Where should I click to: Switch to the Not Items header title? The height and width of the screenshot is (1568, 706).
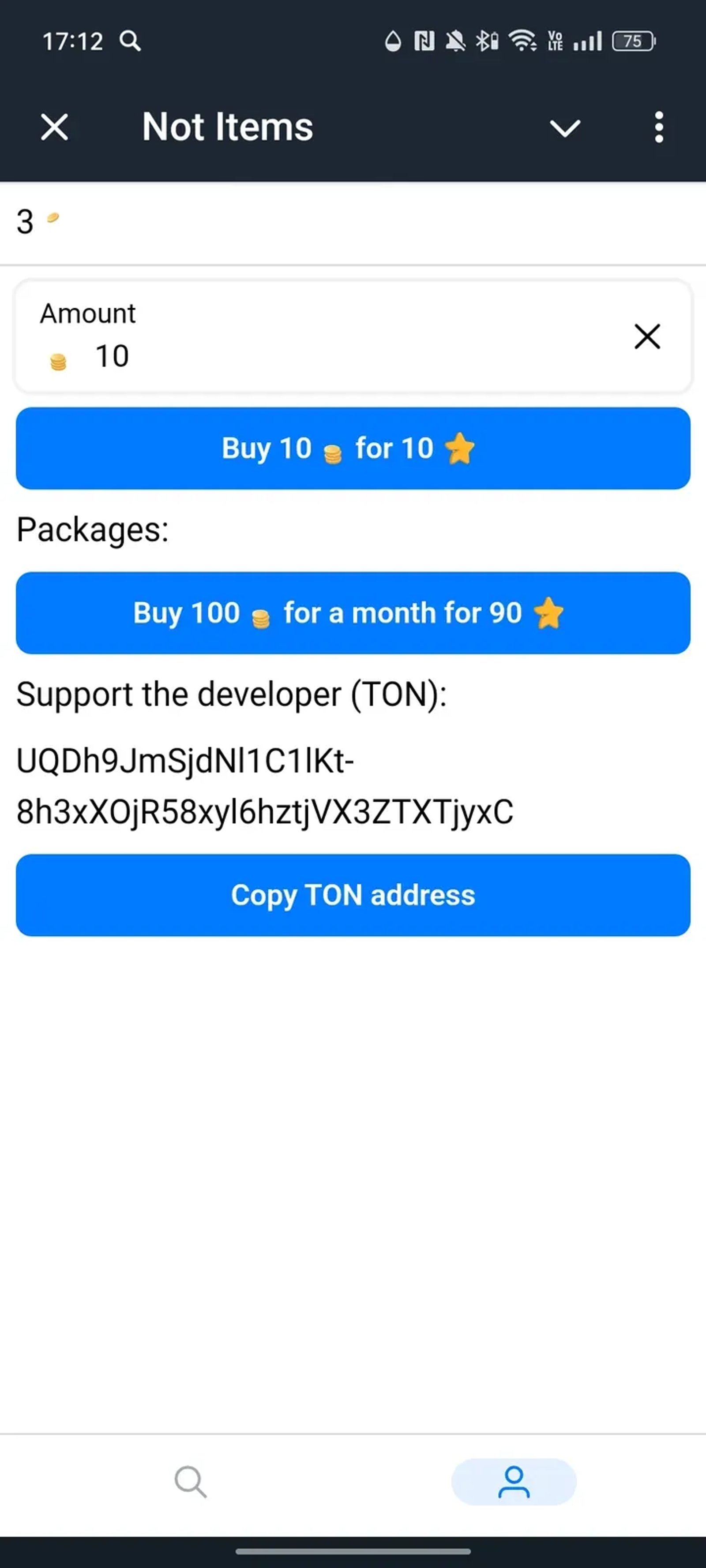click(227, 127)
